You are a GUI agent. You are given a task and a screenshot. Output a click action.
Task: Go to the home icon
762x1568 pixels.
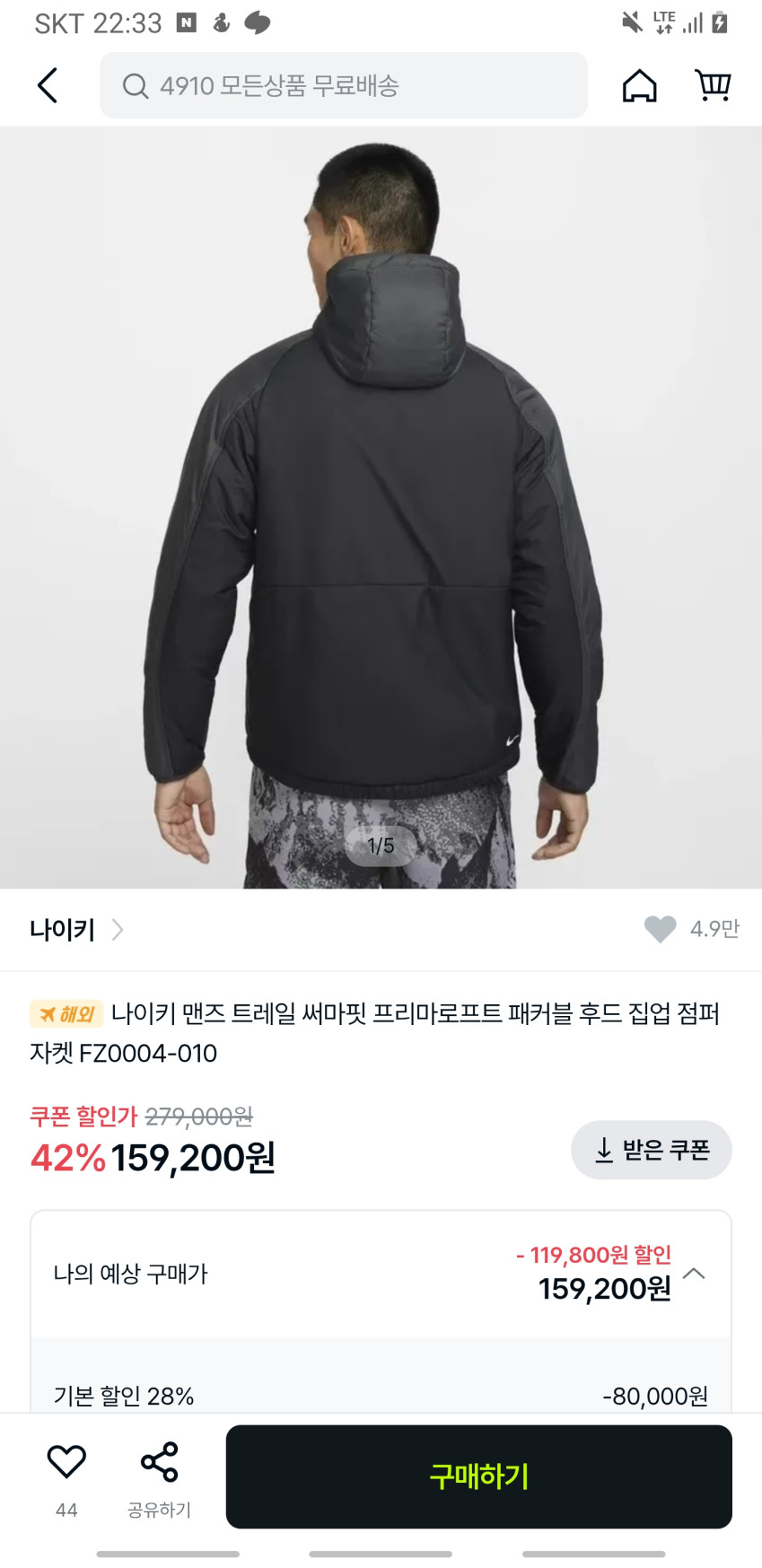[x=639, y=86]
